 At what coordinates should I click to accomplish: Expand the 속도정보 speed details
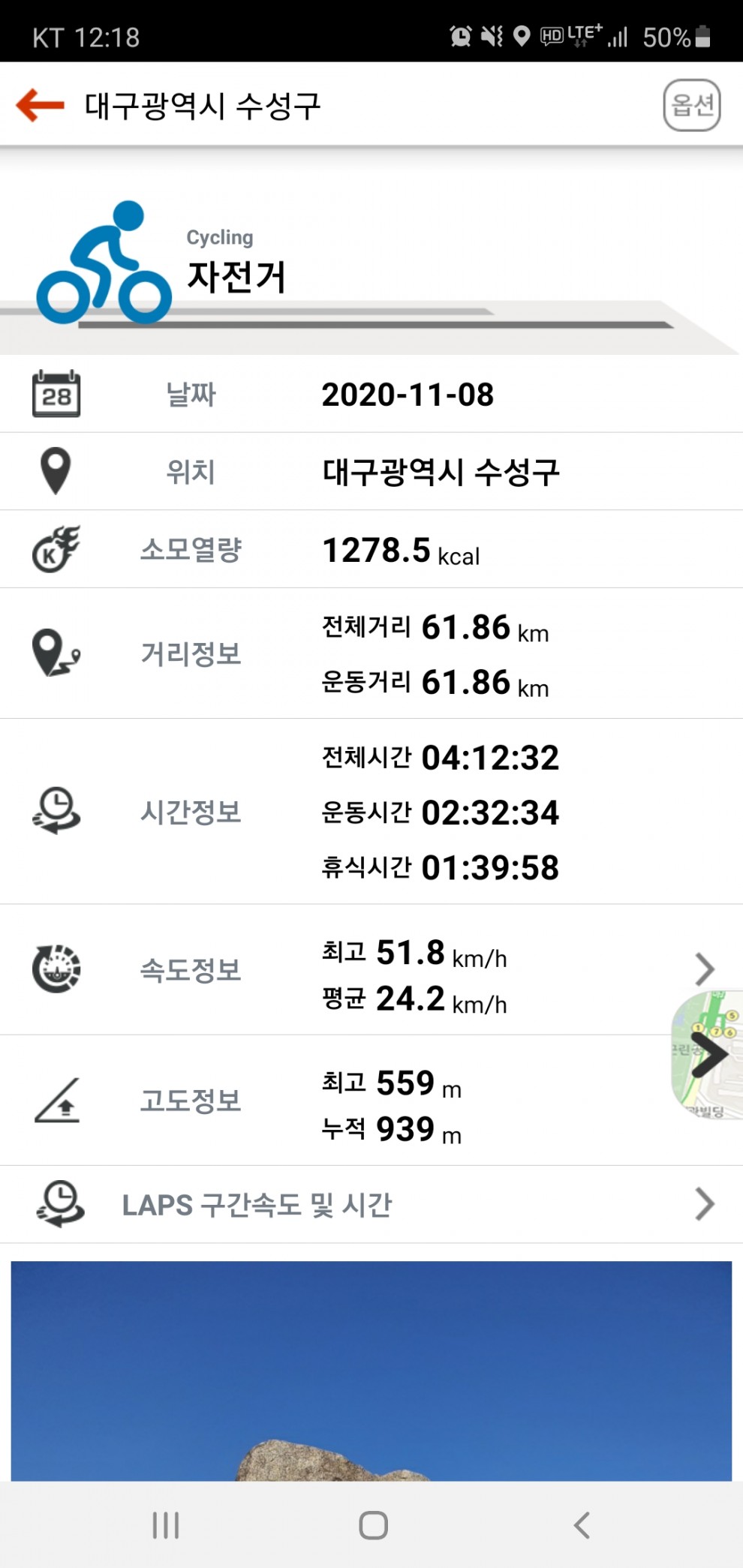tap(704, 969)
